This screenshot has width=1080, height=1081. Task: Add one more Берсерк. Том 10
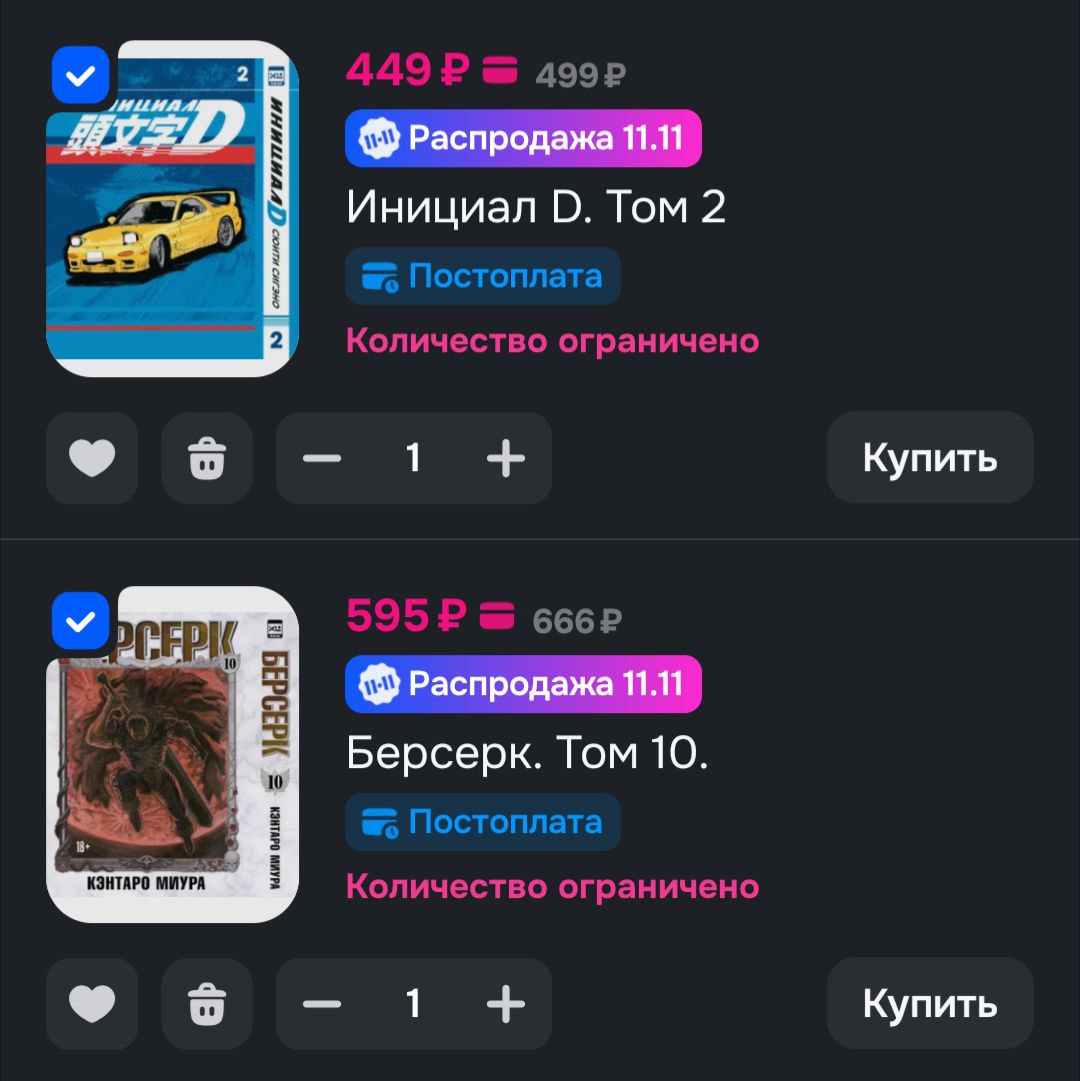click(505, 1004)
